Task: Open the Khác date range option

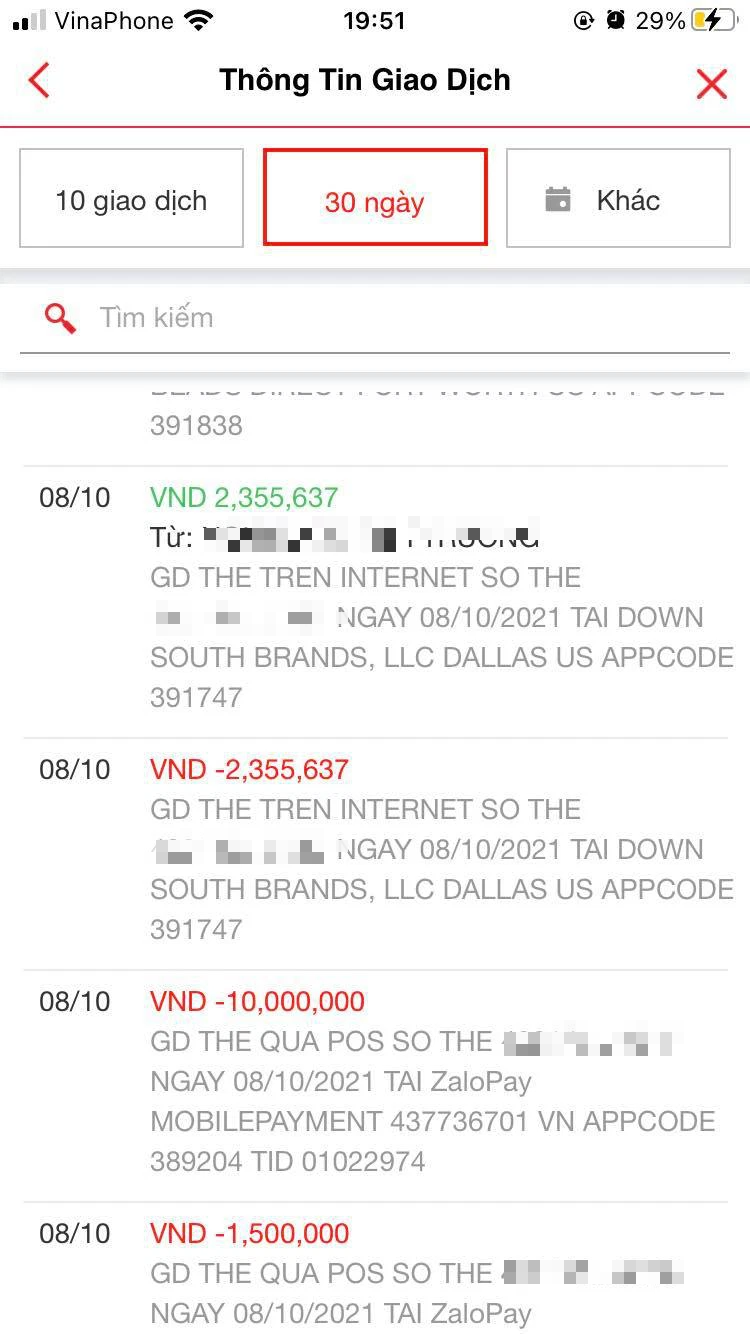Action: click(x=618, y=198)
